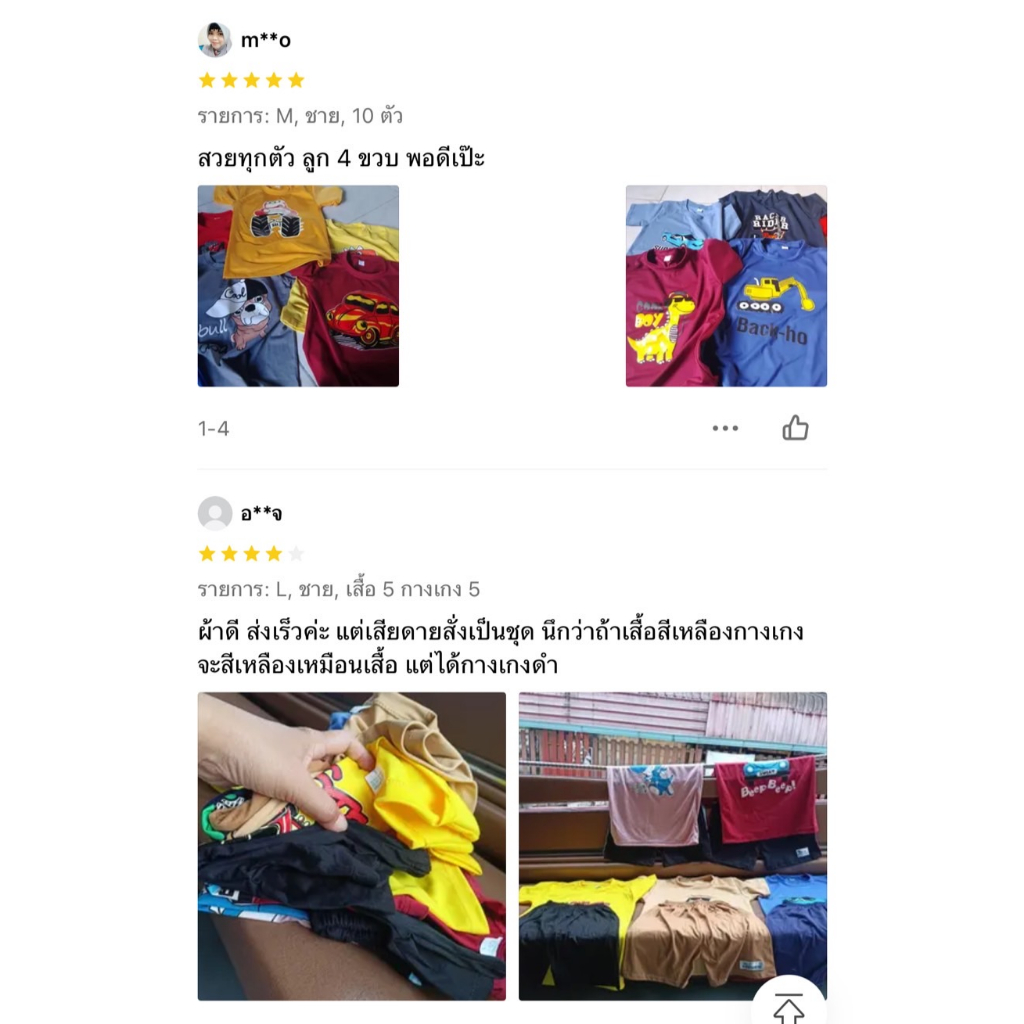Open the more options menu on m**o's review
This screenshot has width=1024, height=1024.
tap(725, 428)
